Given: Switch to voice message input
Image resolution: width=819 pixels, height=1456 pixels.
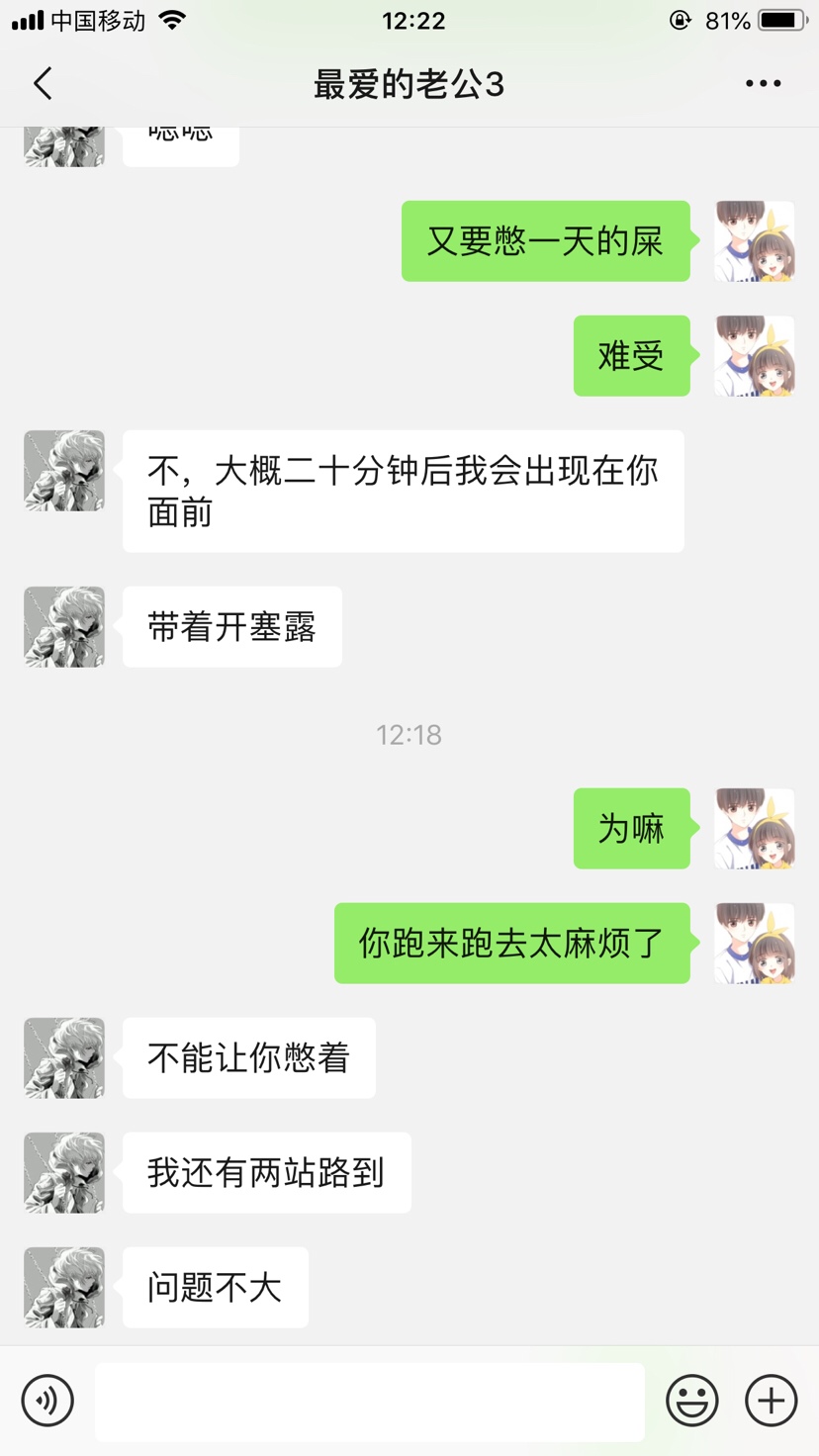Looking at the screenshot, I should coord(47,1401).
